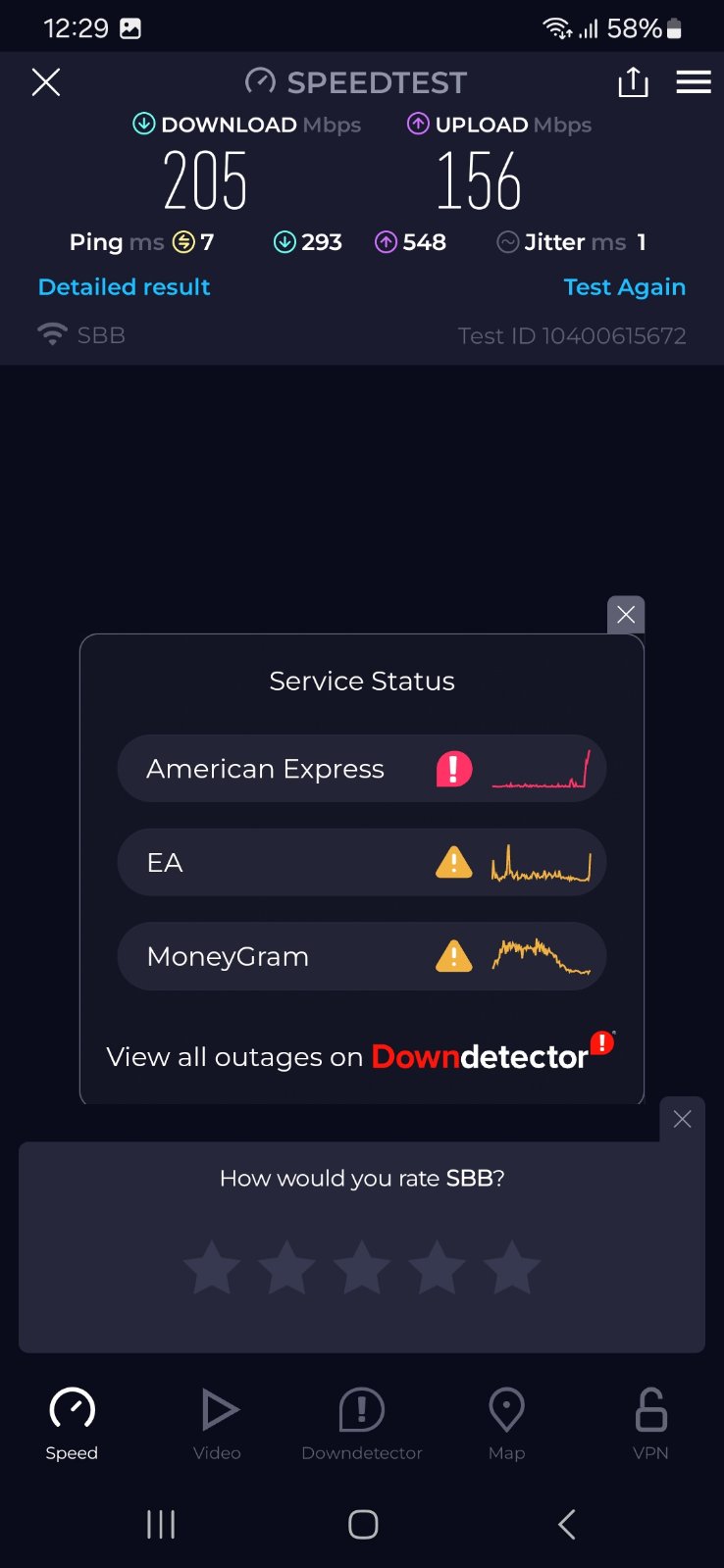Select the Speed tab

[x=72, y=1423]
